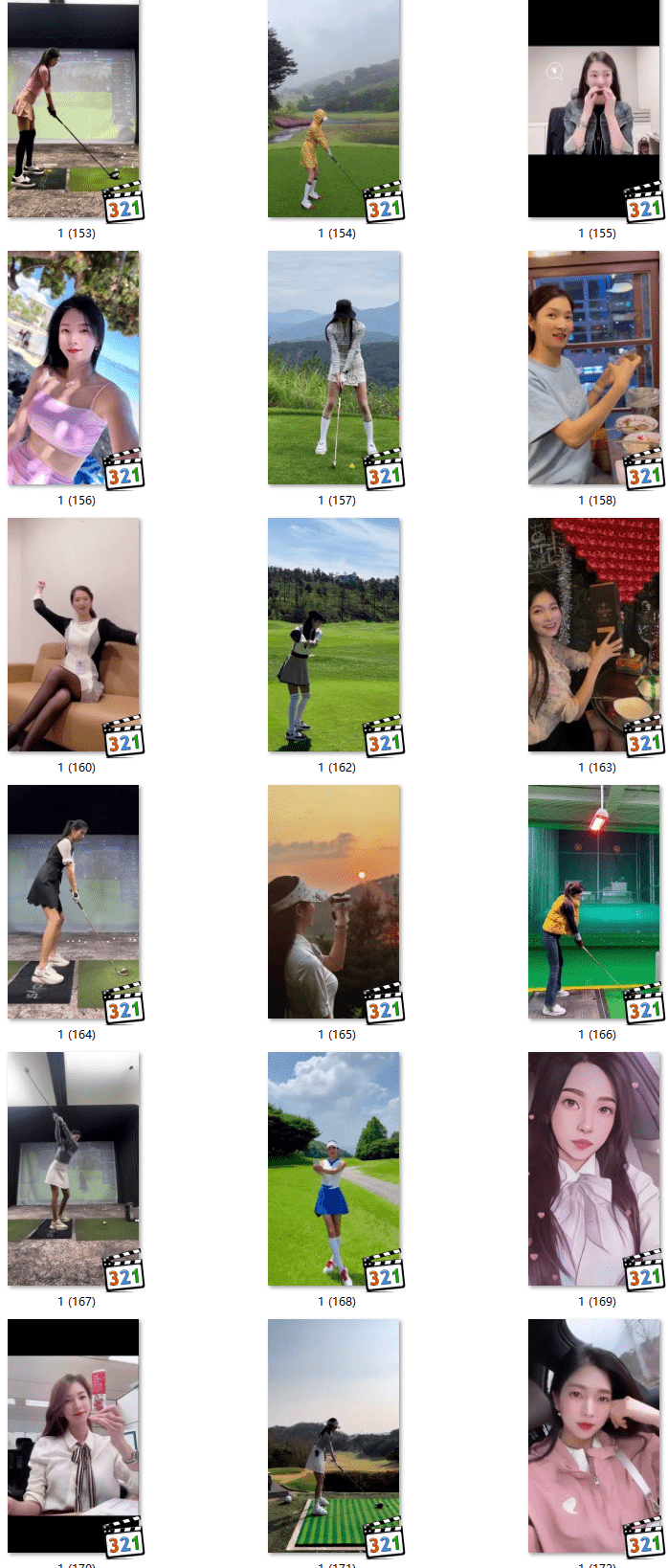This screenshot has height=1568, width=668.
Task: Open video file 1 (168)
Action: pyautogui.click(x=334, y=1169)
